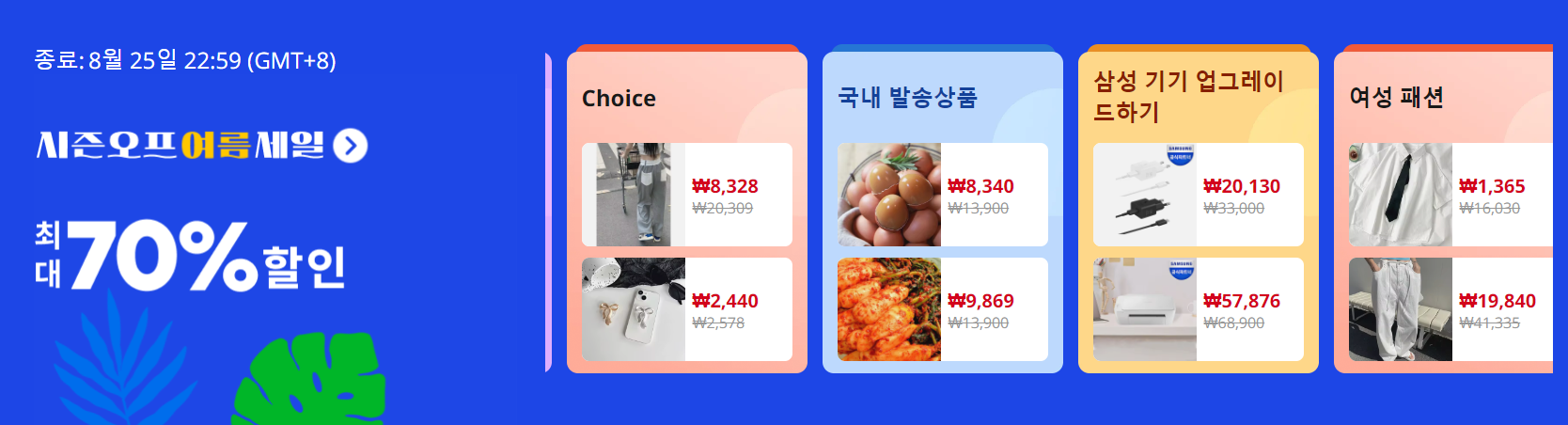View the ₩1,365 white shirt with tie
The width and height of the screenshot is (1568, 425).
point(1450,195)
